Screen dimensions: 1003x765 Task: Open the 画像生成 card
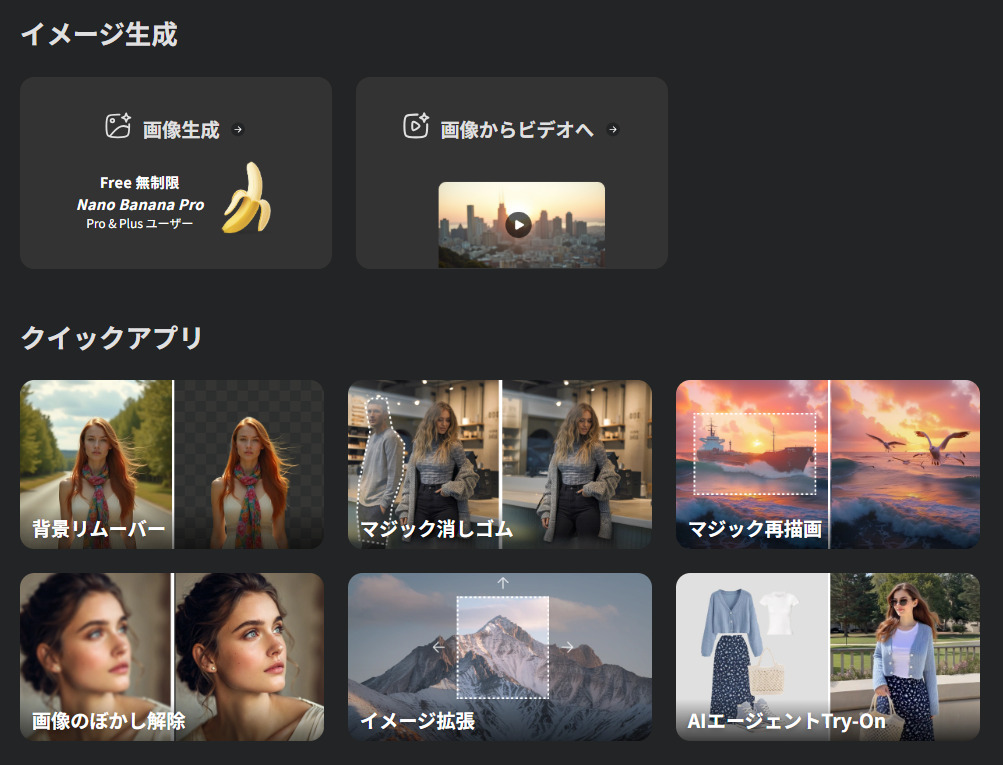175,172
